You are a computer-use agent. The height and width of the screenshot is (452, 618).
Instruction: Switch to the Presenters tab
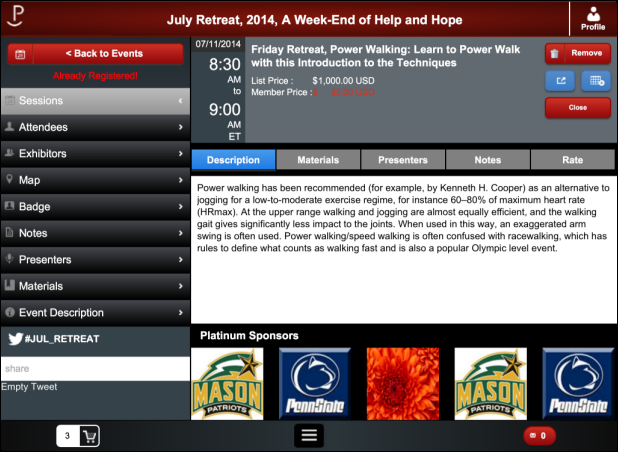(x=402, y=160)
